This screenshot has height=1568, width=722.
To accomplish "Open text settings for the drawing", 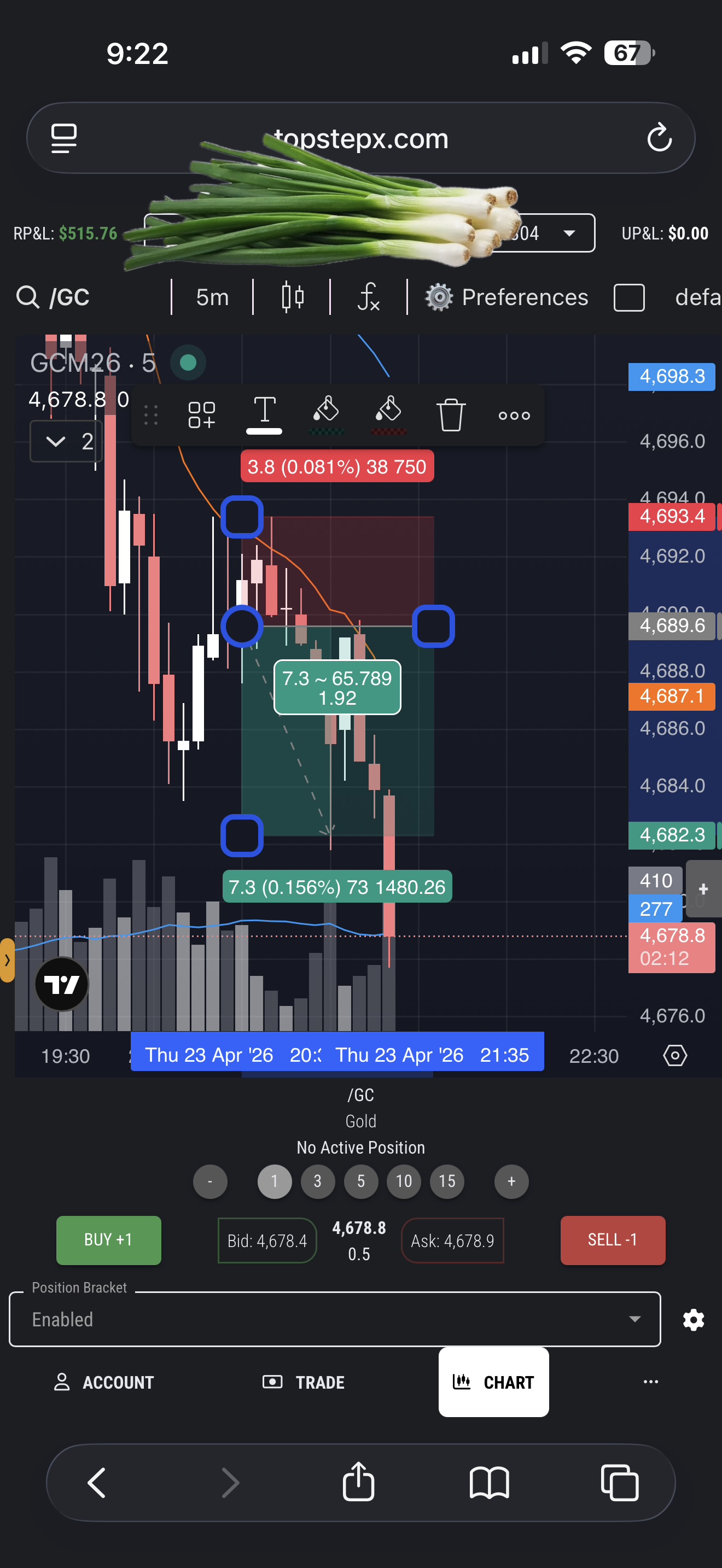I will click(x=264, y=412).
